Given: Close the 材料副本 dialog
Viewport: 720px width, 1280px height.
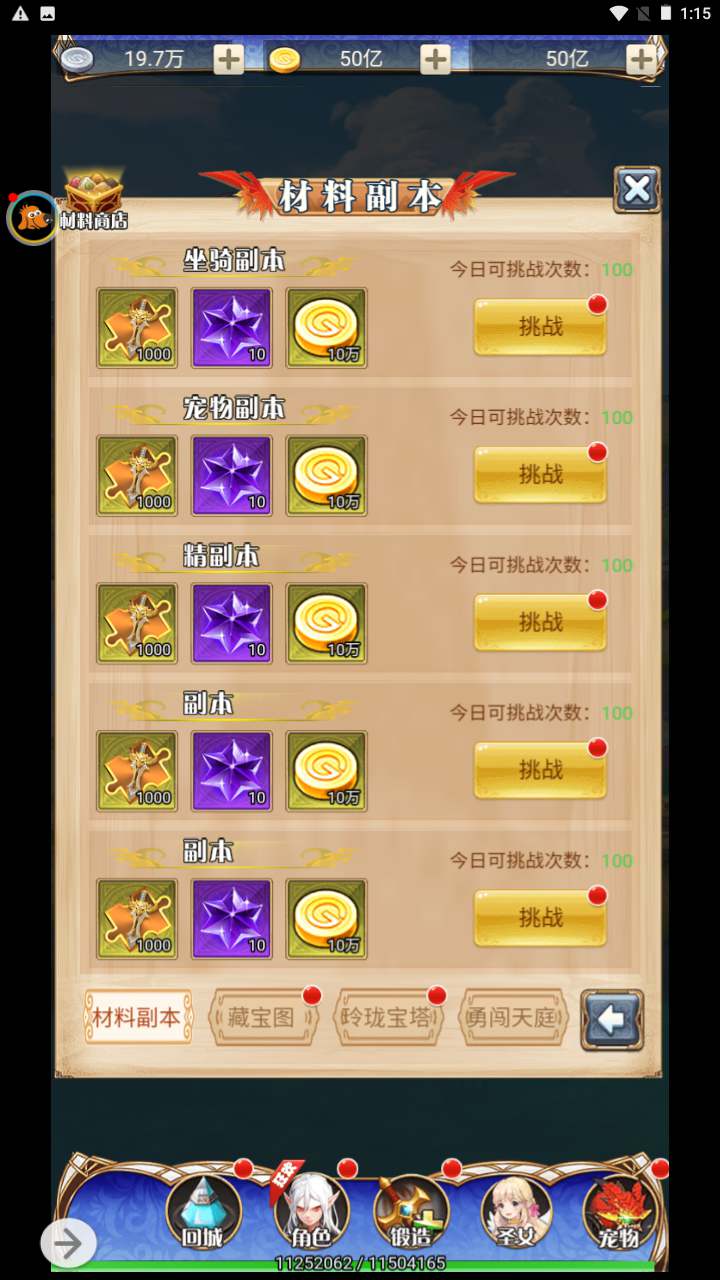Looking at the screenshot, I should [637, 189].
